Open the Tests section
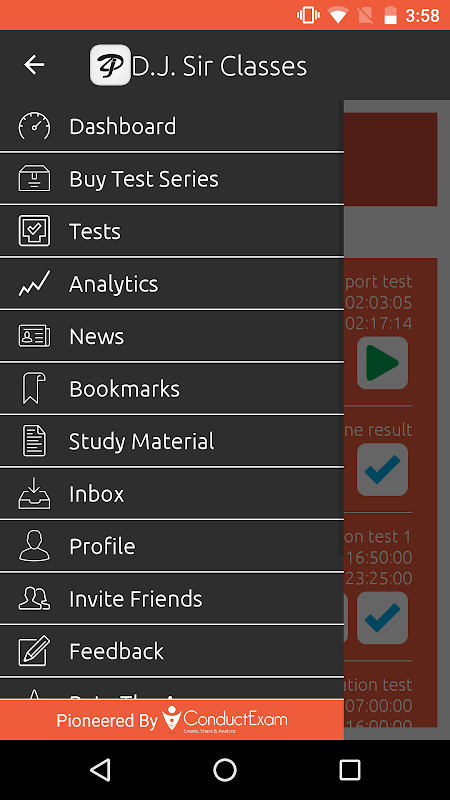Viewport: 450px width, 800px height. (x=171, y=232)
